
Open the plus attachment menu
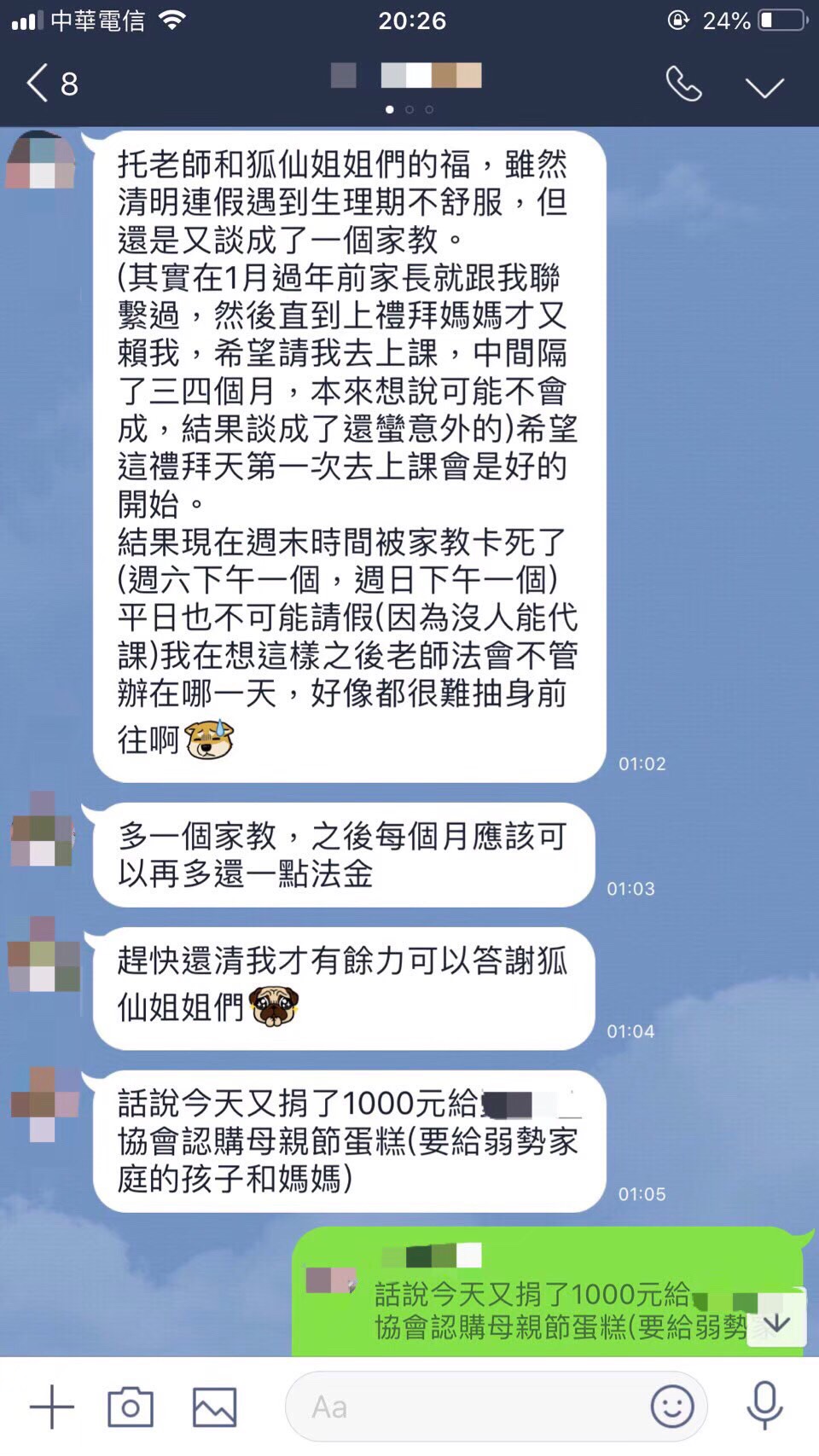pos(52,1407)
